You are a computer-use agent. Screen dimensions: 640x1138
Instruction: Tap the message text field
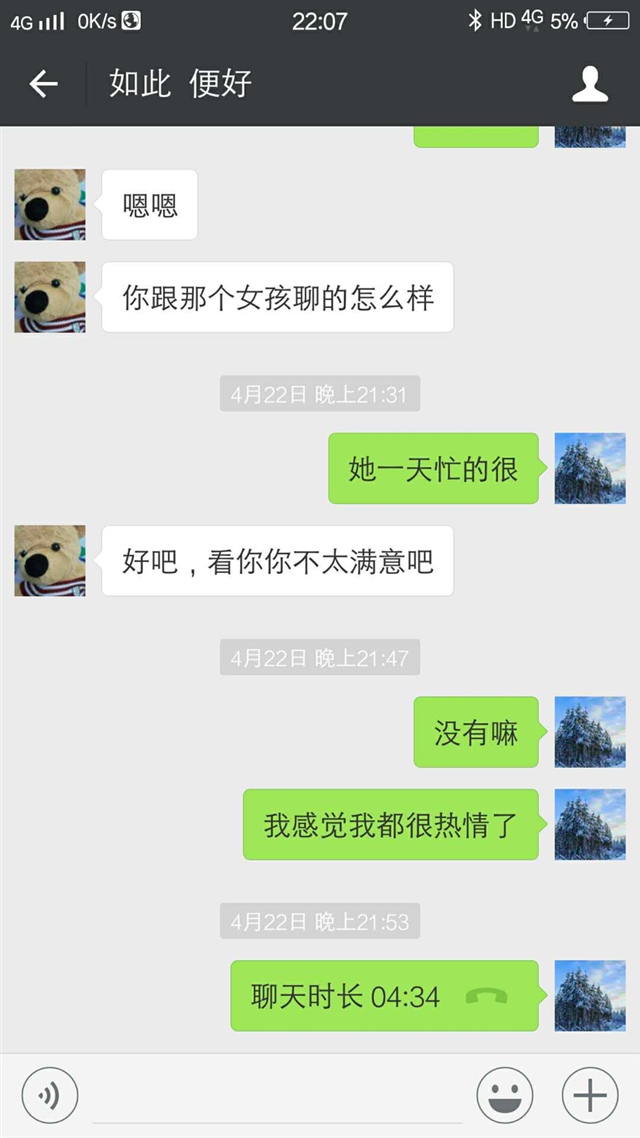pyautogui.click(x=277, y=1096)
